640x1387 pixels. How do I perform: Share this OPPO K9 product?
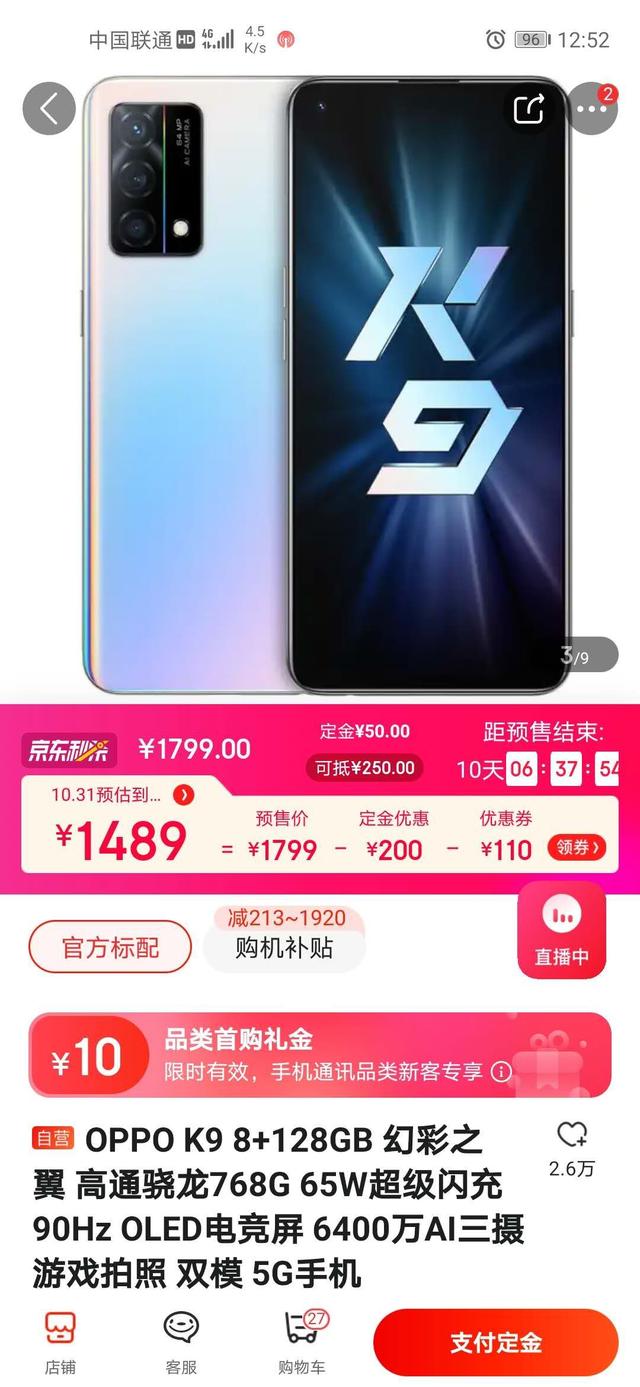[529, 108]
